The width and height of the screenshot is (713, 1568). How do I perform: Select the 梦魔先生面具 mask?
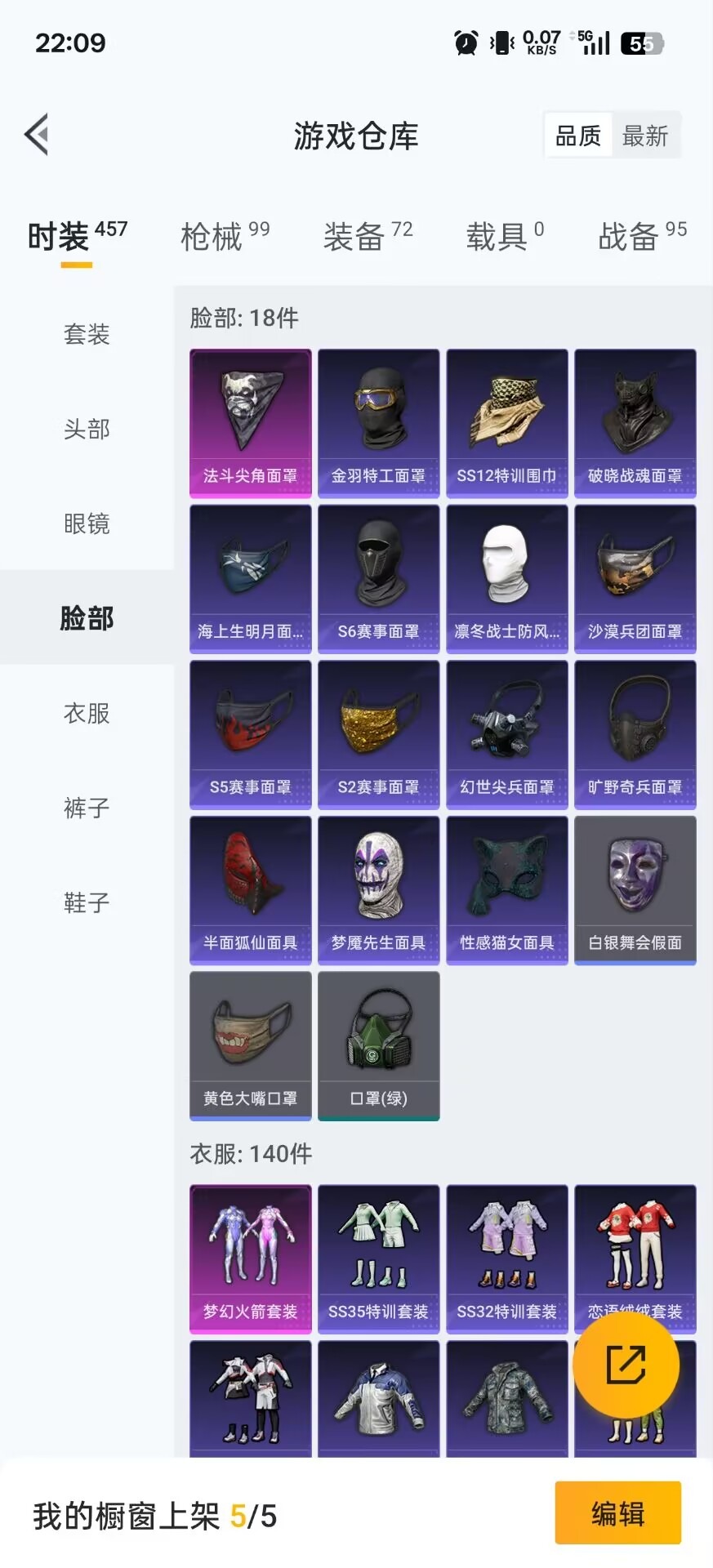(x=377, y=889)
